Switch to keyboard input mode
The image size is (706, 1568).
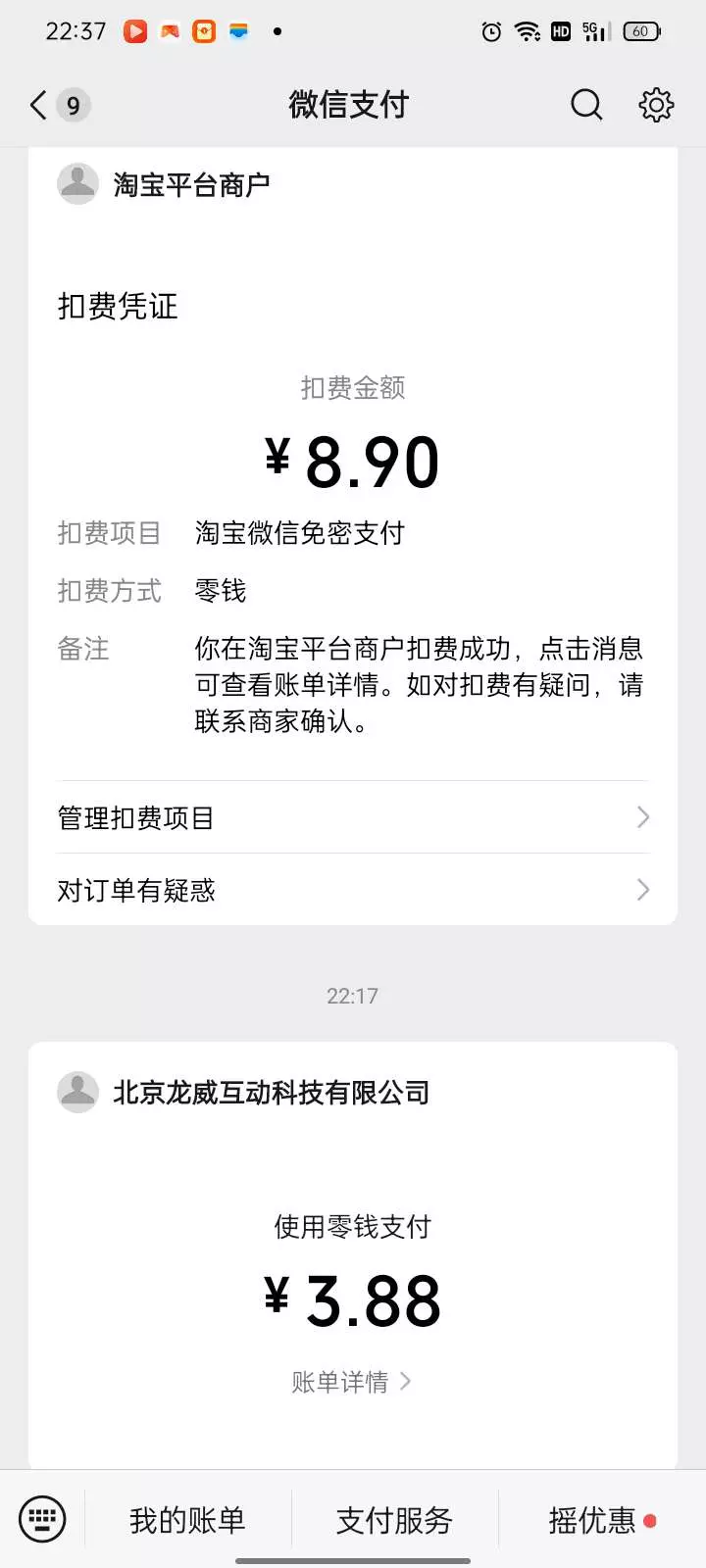tap(42, 1519)
